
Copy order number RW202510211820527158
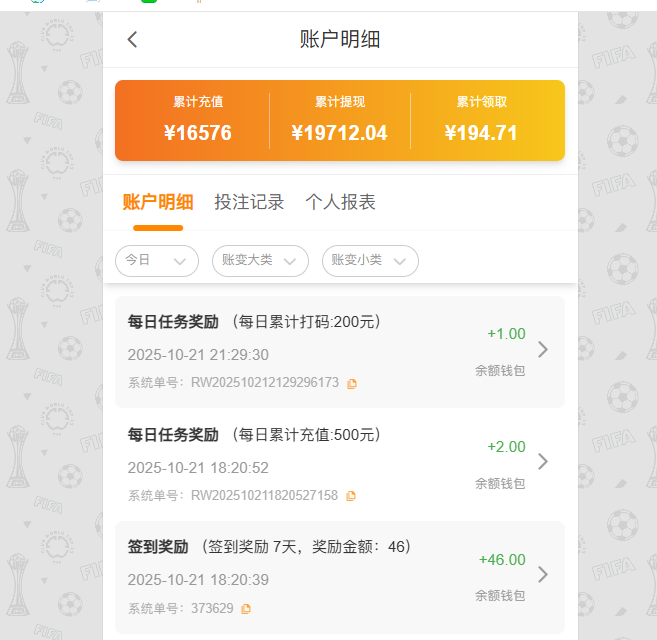point(351,496)
